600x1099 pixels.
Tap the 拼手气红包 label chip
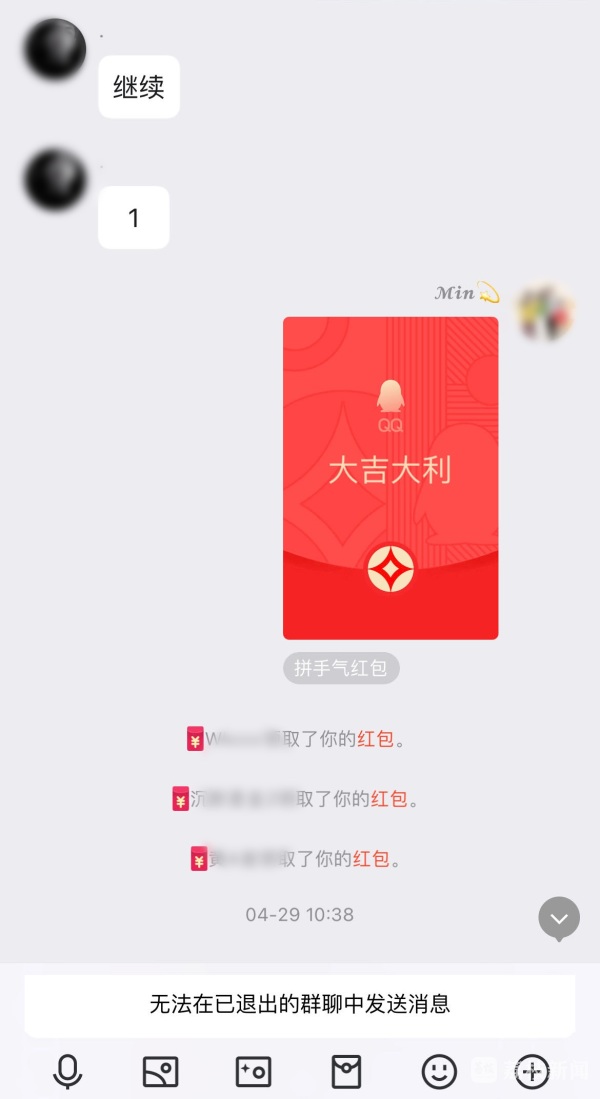click(340, 668)
